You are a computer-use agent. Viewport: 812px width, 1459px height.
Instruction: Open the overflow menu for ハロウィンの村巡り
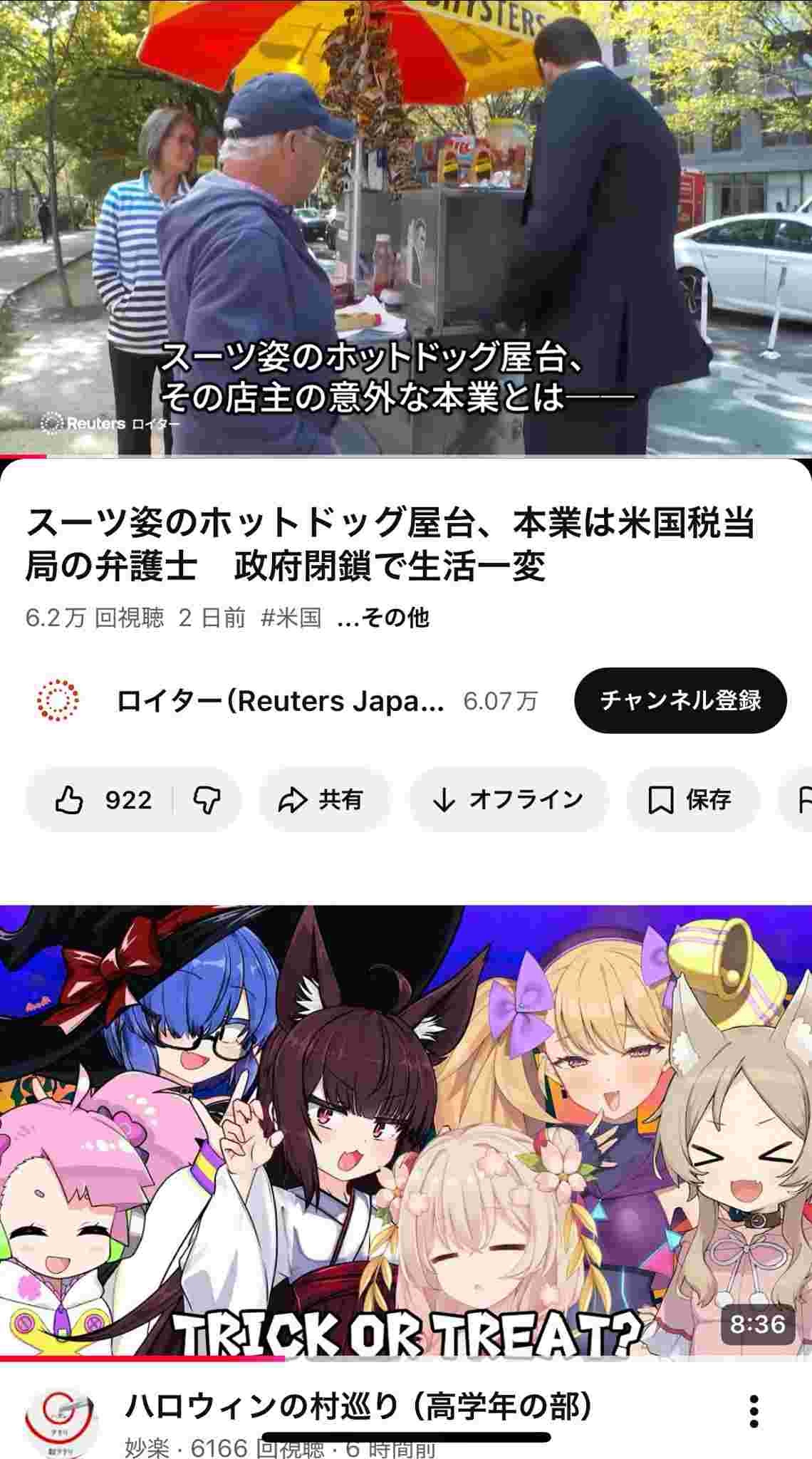click(754, 1410)
